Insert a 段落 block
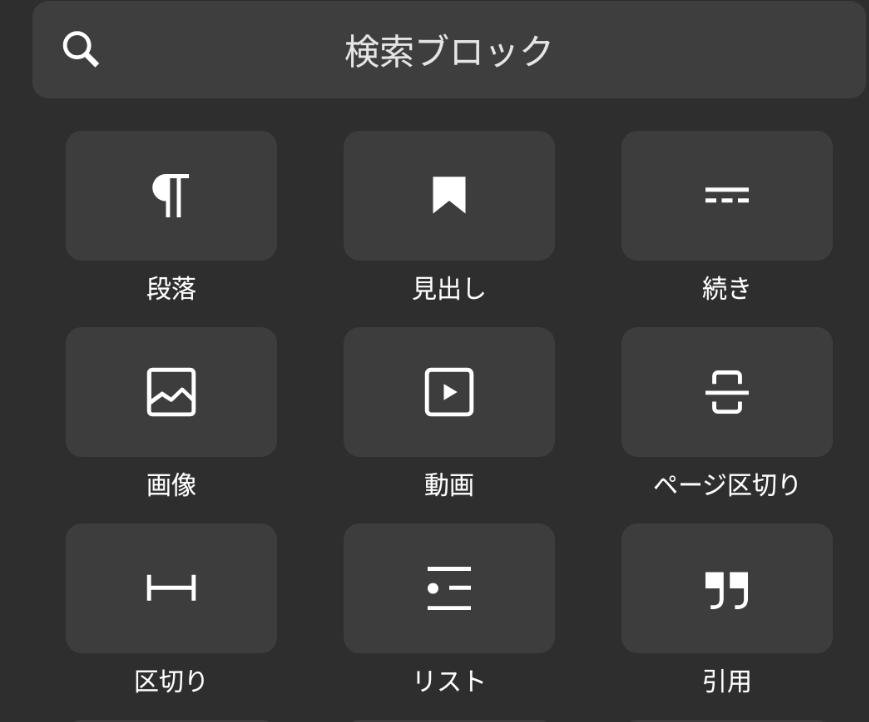The image size is (869, 722). pos(171,196)
